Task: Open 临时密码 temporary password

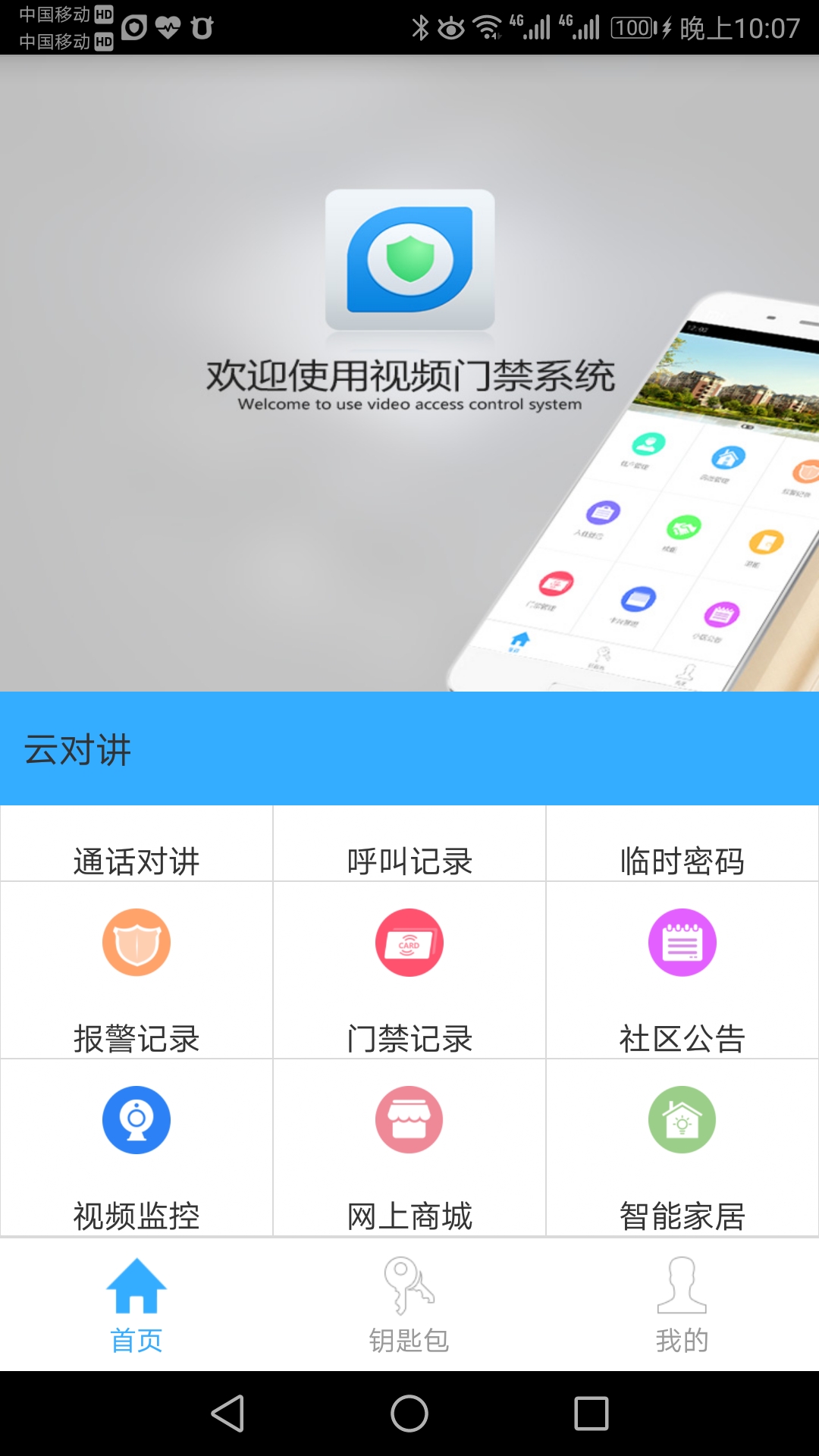Action: tap(682, 844)
